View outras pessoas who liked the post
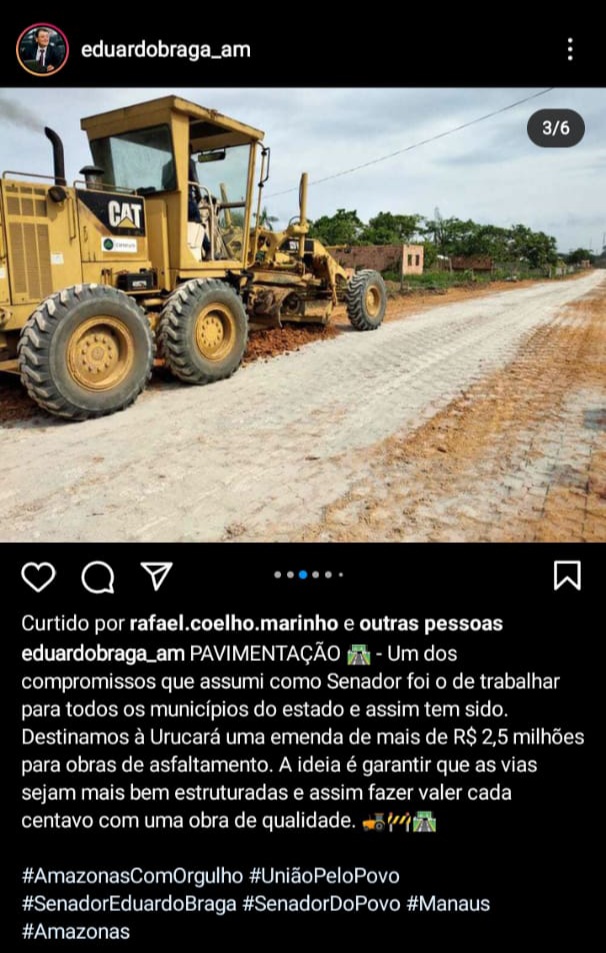The image size is (606, 953). pyautogui.click(x=431, y=624)
